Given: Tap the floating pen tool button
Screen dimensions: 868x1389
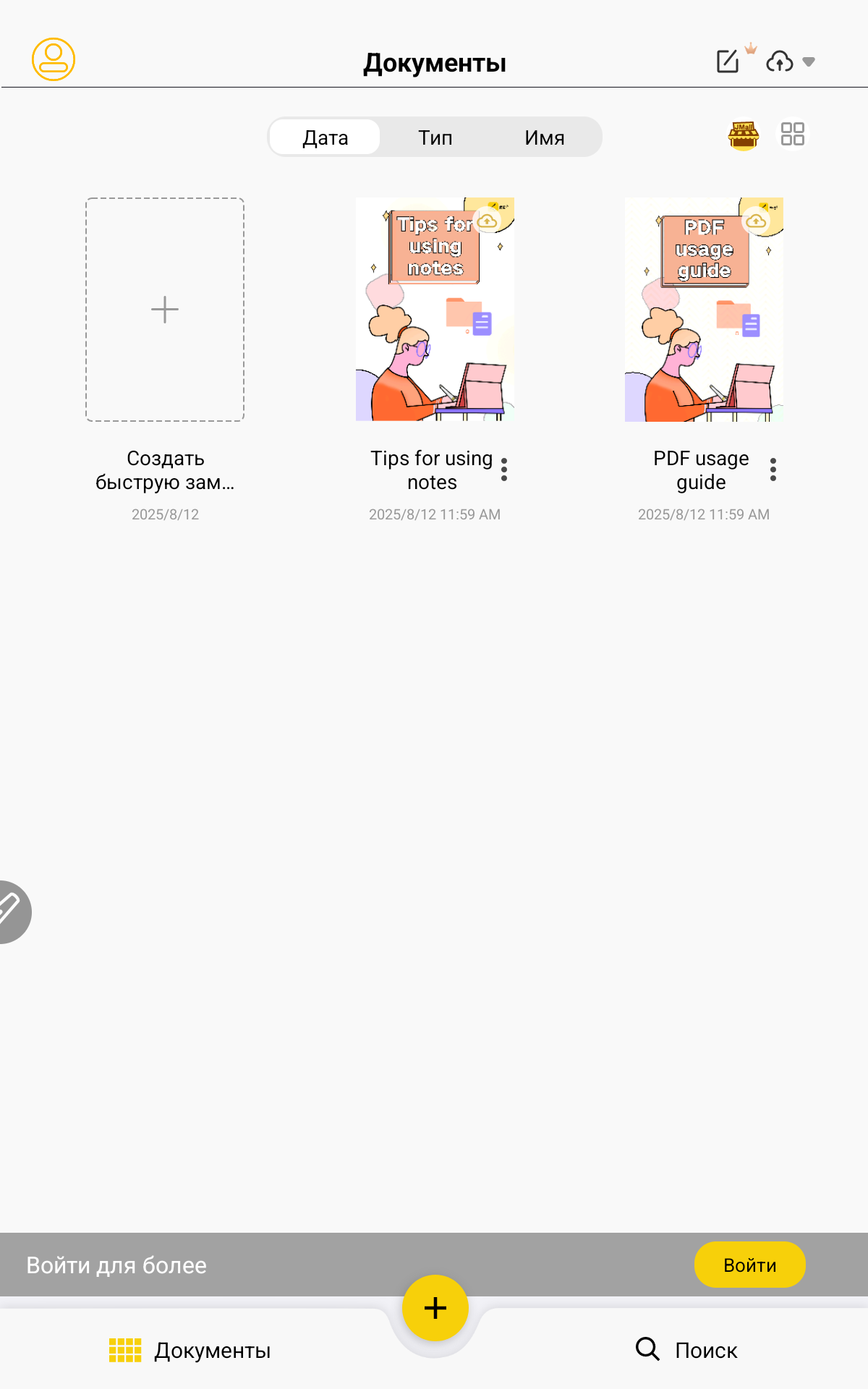Looking at the screenshot, I should click(x=10, y=912).
